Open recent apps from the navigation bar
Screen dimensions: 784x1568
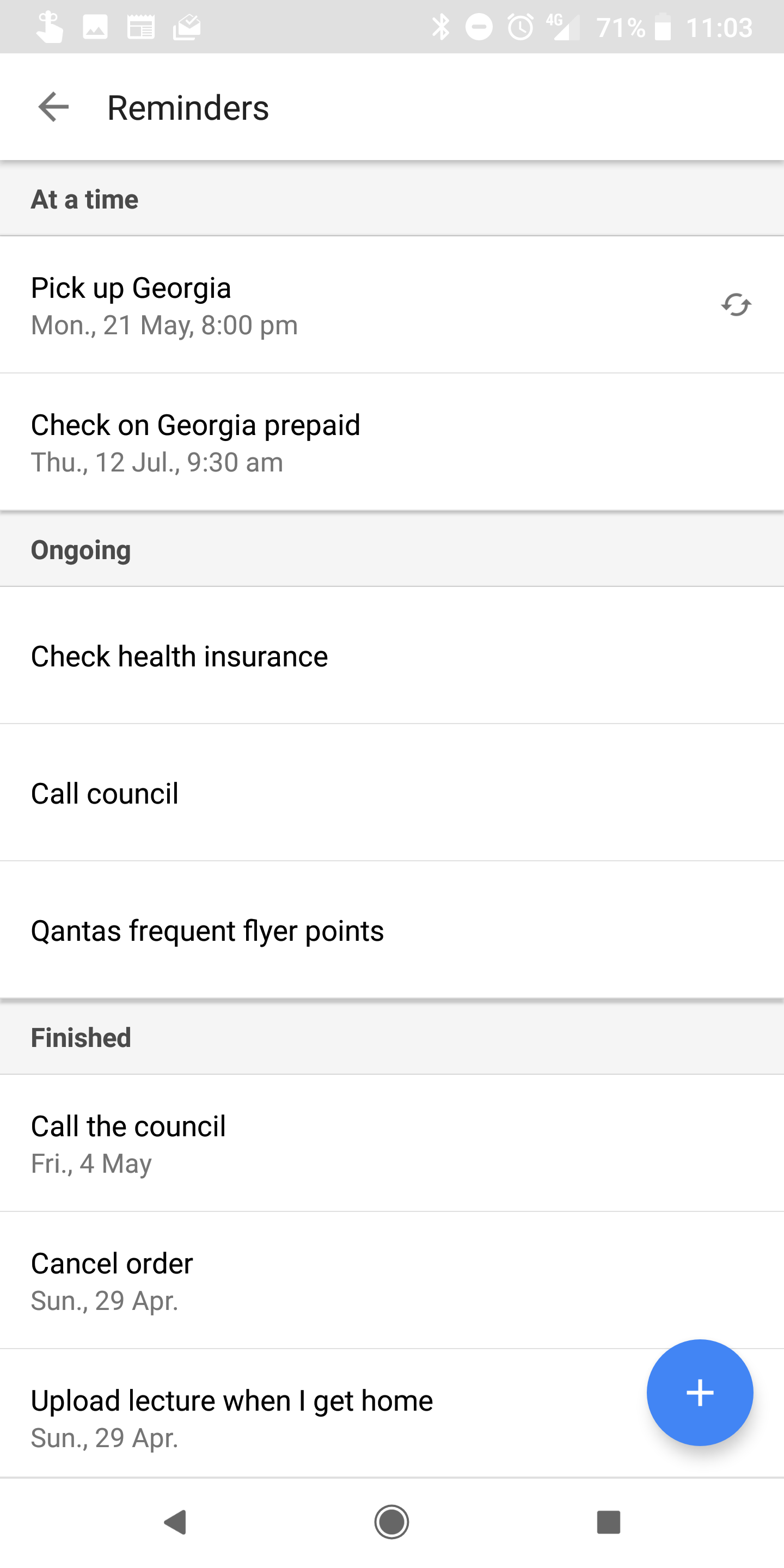[x=608, y=1522]
